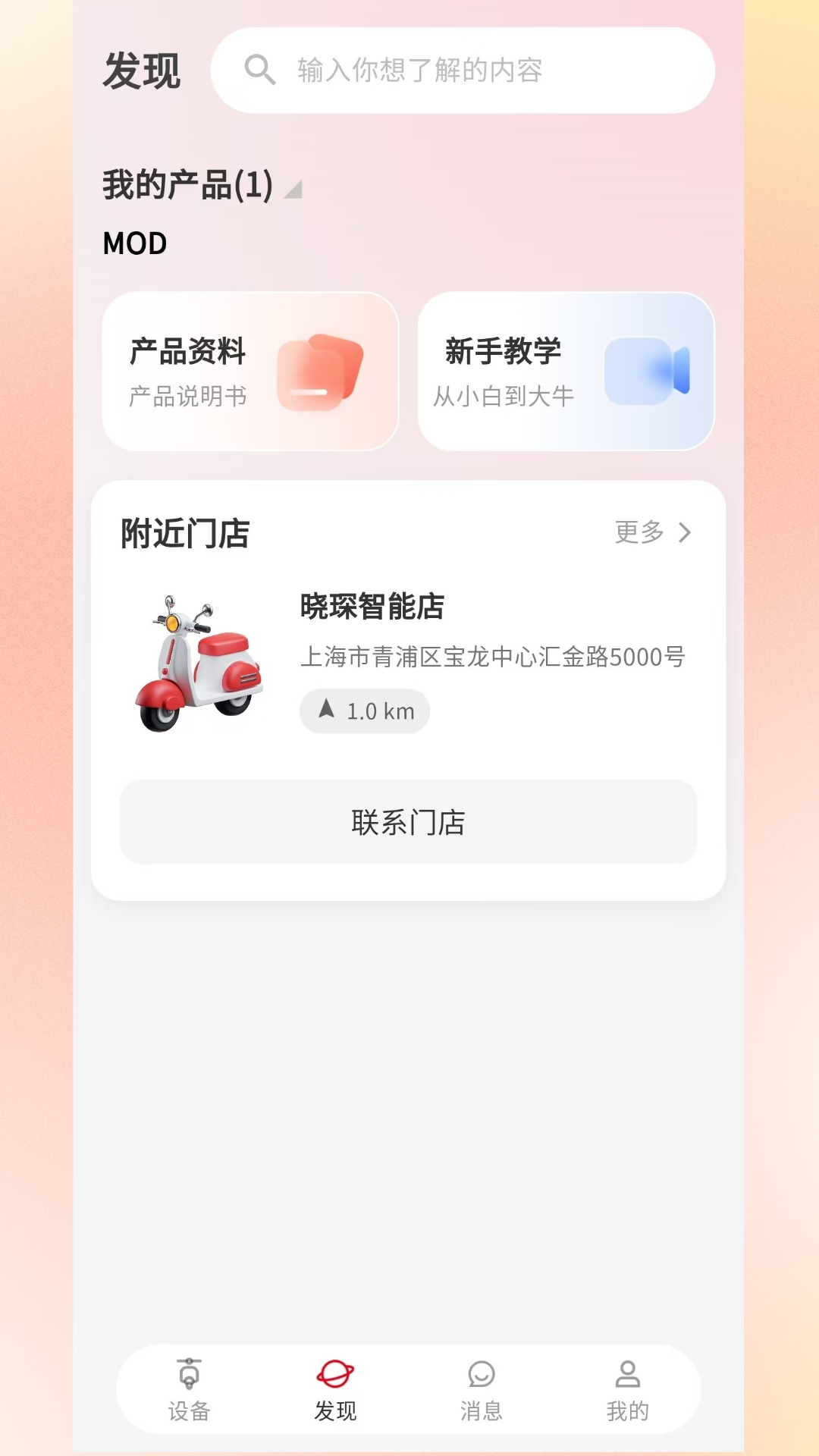Open the 产品资料 card

pos(250,372)
